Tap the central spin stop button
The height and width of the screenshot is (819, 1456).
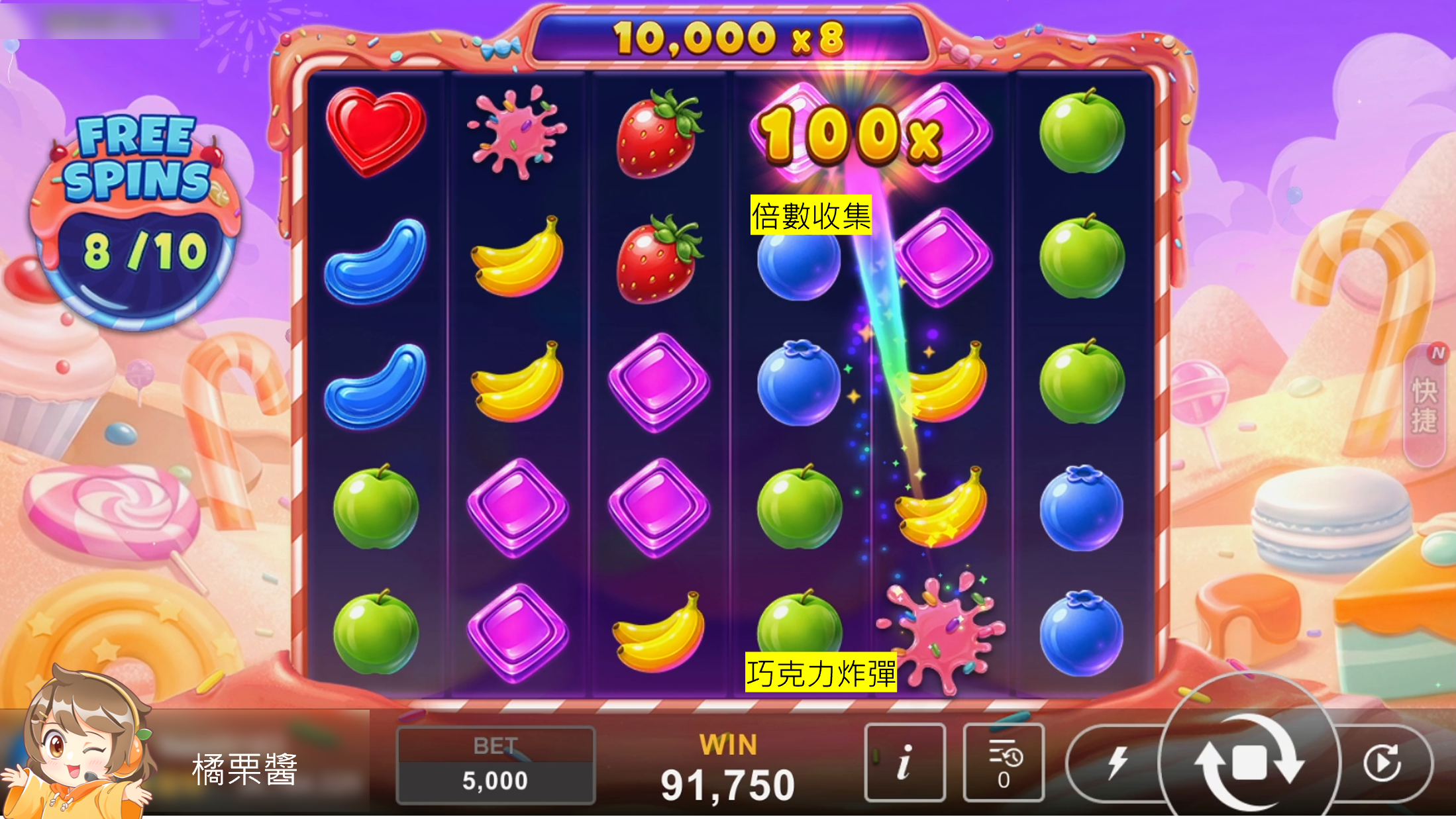click(x=1249, y=763)
